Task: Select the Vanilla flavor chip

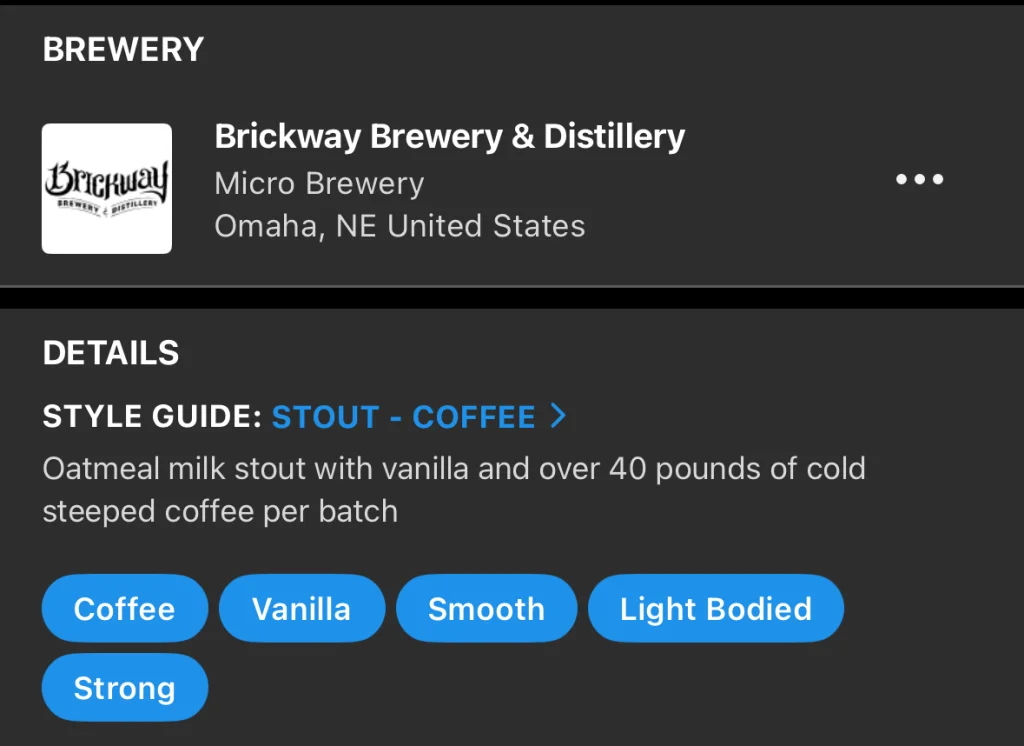Action: [301, 609]
